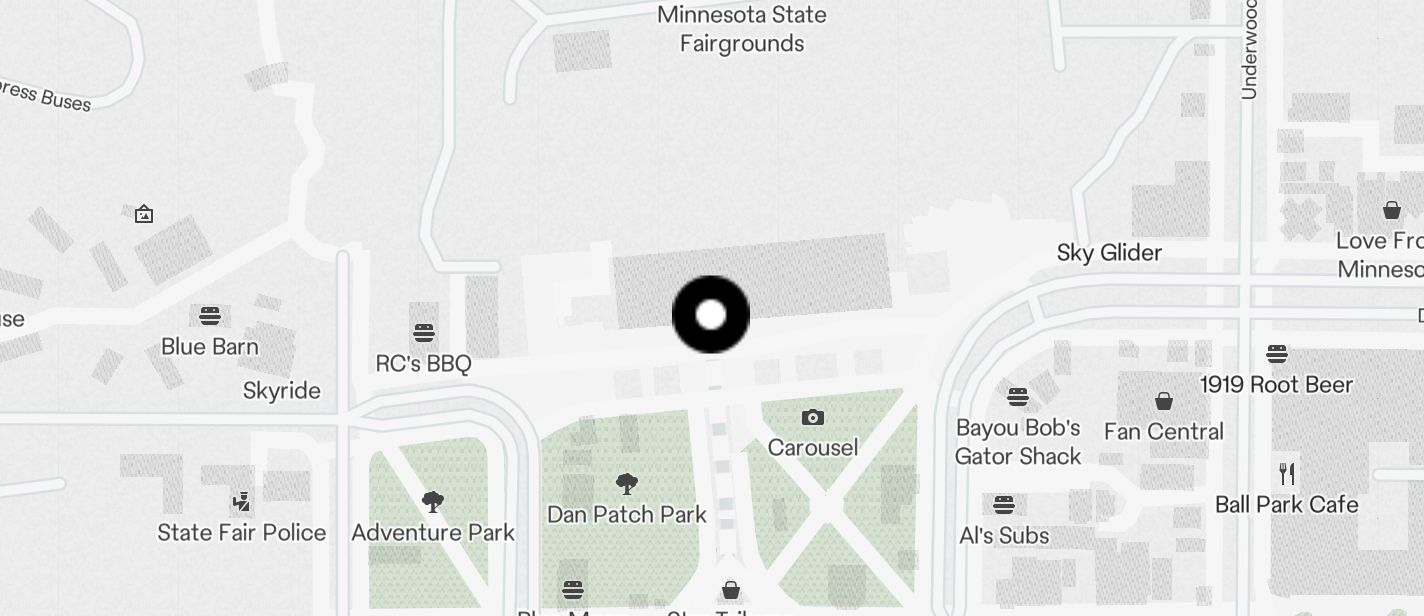Select the Carousel point of interest
This screenshot has width=1424, height=616.
point(812,417)
